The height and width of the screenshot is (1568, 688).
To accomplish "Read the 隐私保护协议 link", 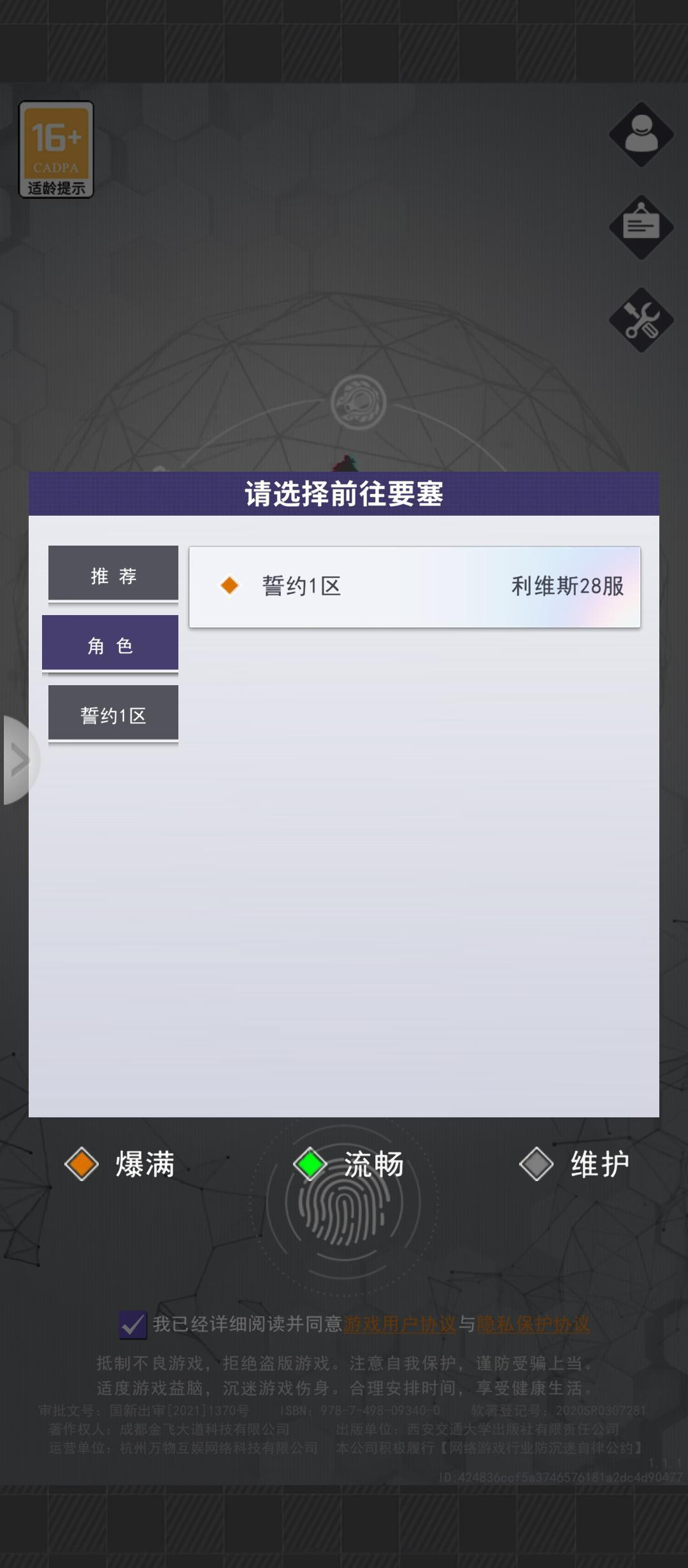I will pyautogui.click(x=533, y=1325).
